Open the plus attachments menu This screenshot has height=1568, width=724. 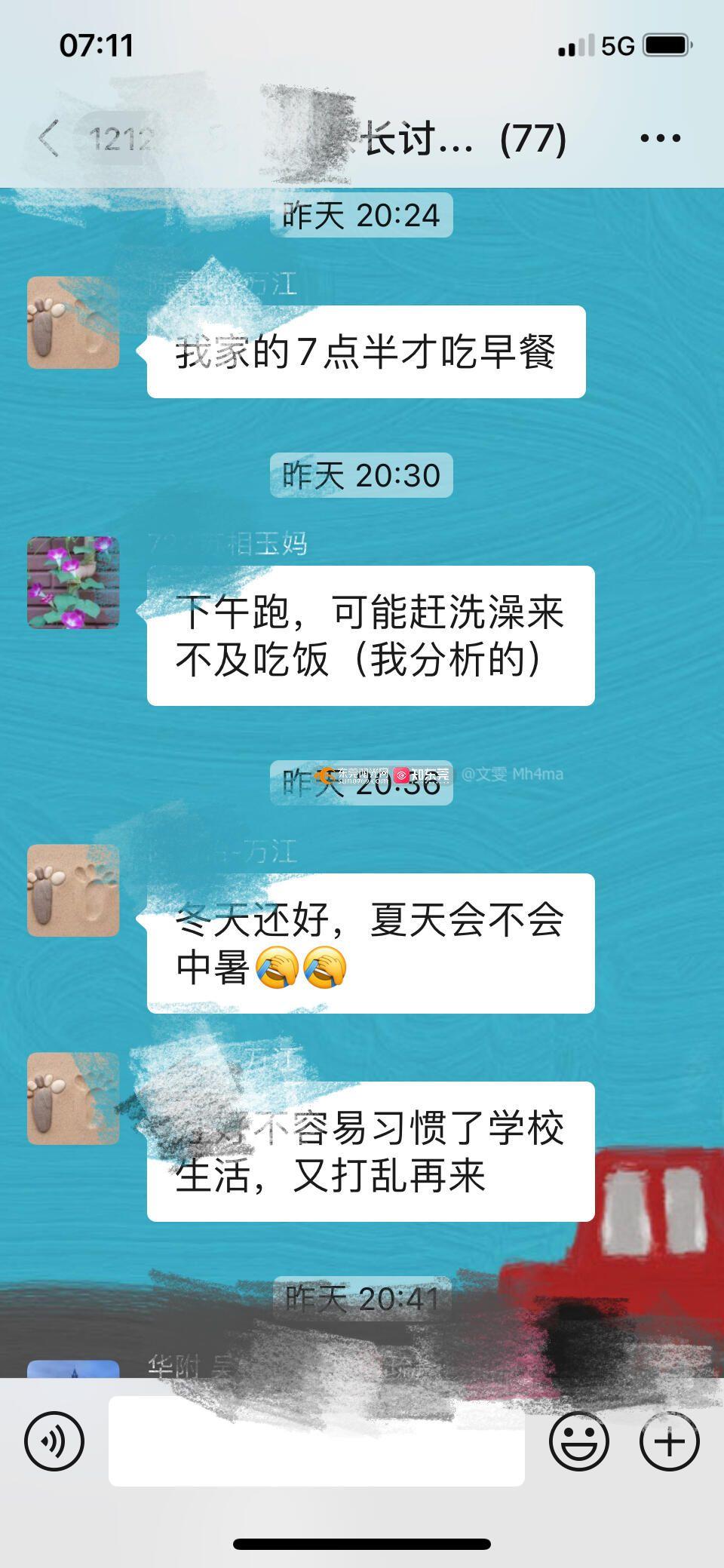[669, 1441]
